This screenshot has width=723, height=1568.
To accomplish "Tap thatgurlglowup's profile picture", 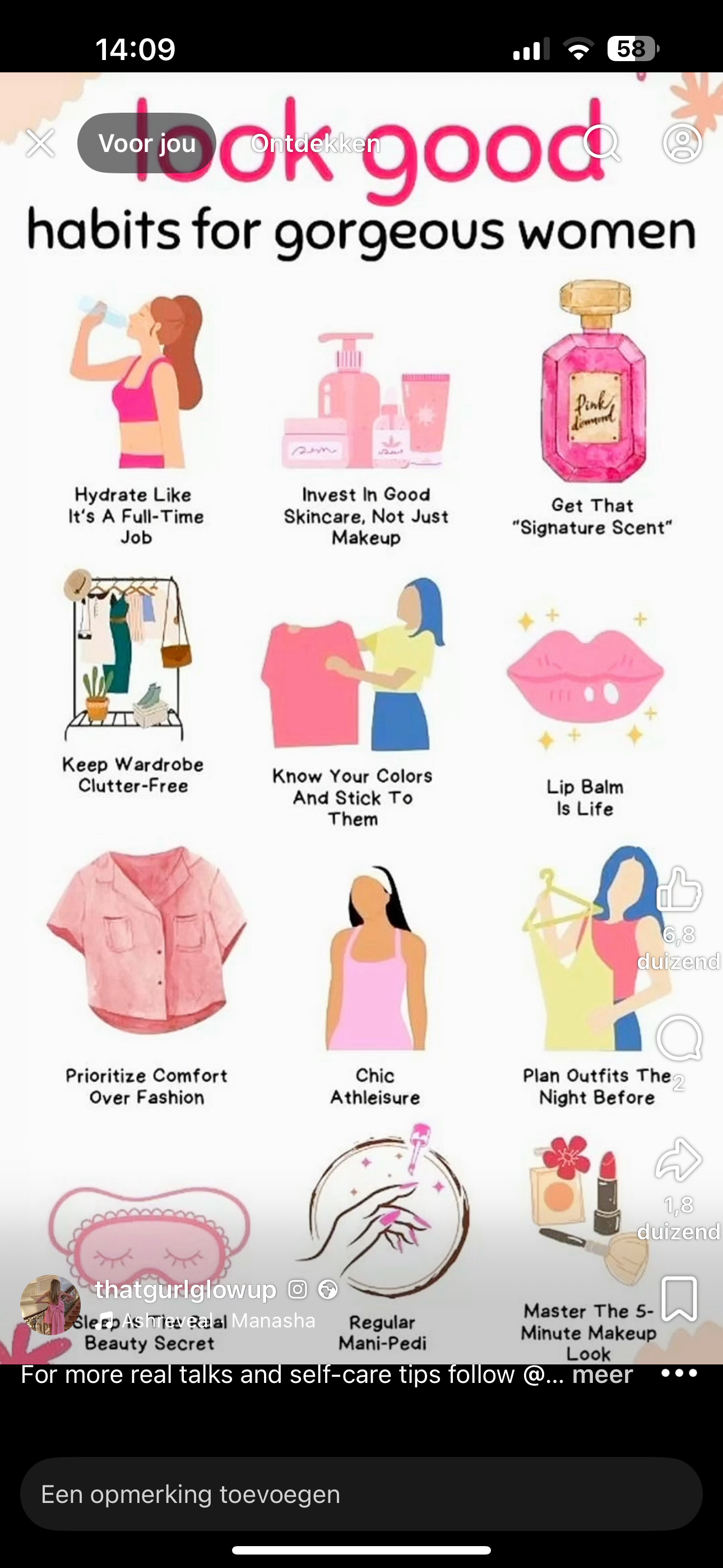I will 50,1304.
